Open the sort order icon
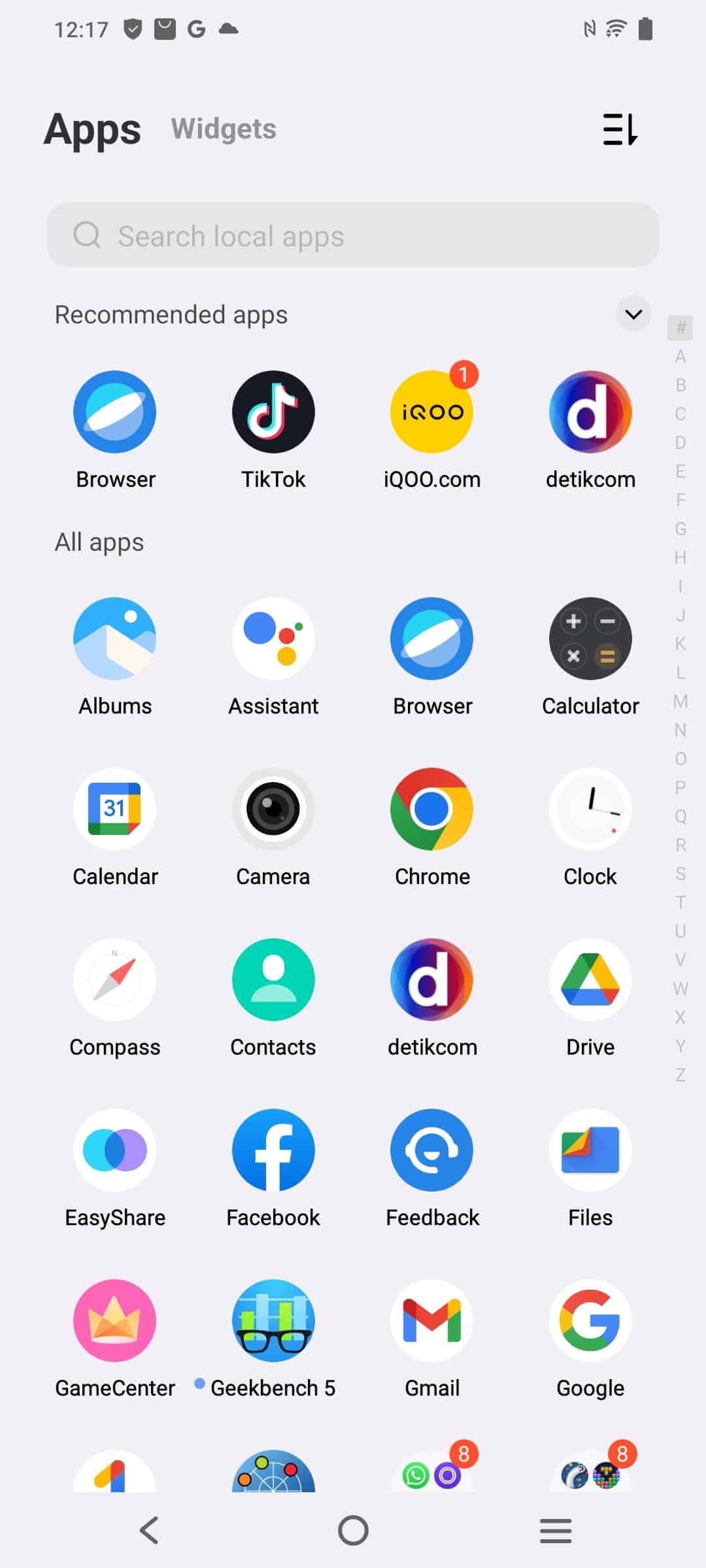This screenshot has height=1568, width=706. click(620, 129)
